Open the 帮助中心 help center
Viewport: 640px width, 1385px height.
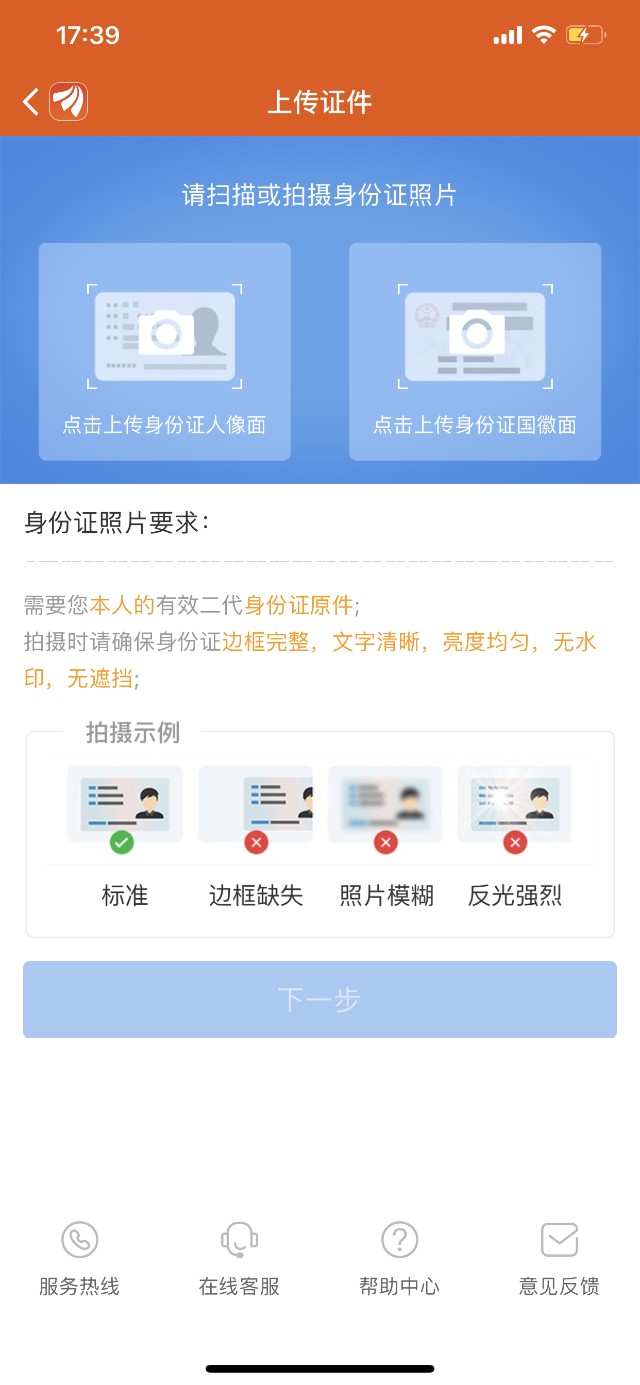[399, 1257]
